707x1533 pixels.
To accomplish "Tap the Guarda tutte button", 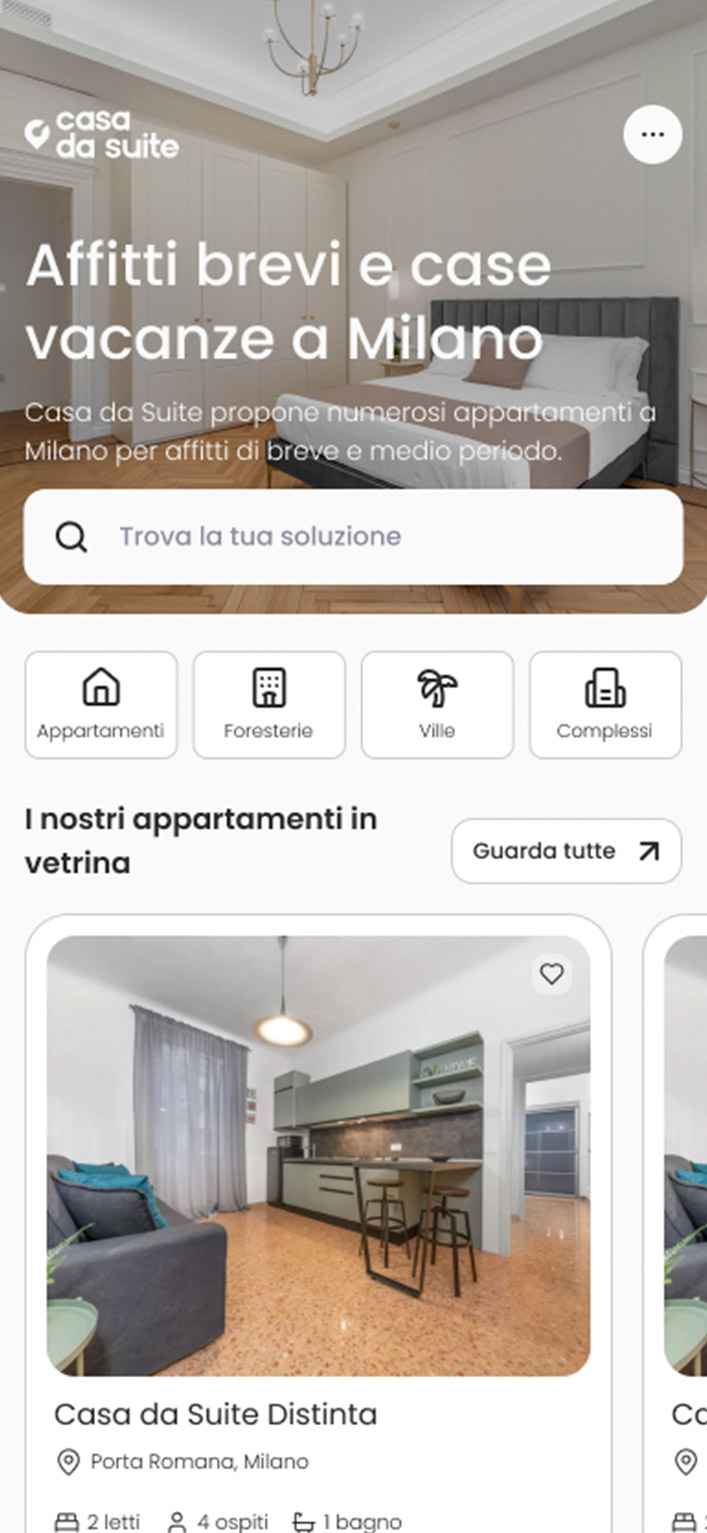I will click(566, 851).
